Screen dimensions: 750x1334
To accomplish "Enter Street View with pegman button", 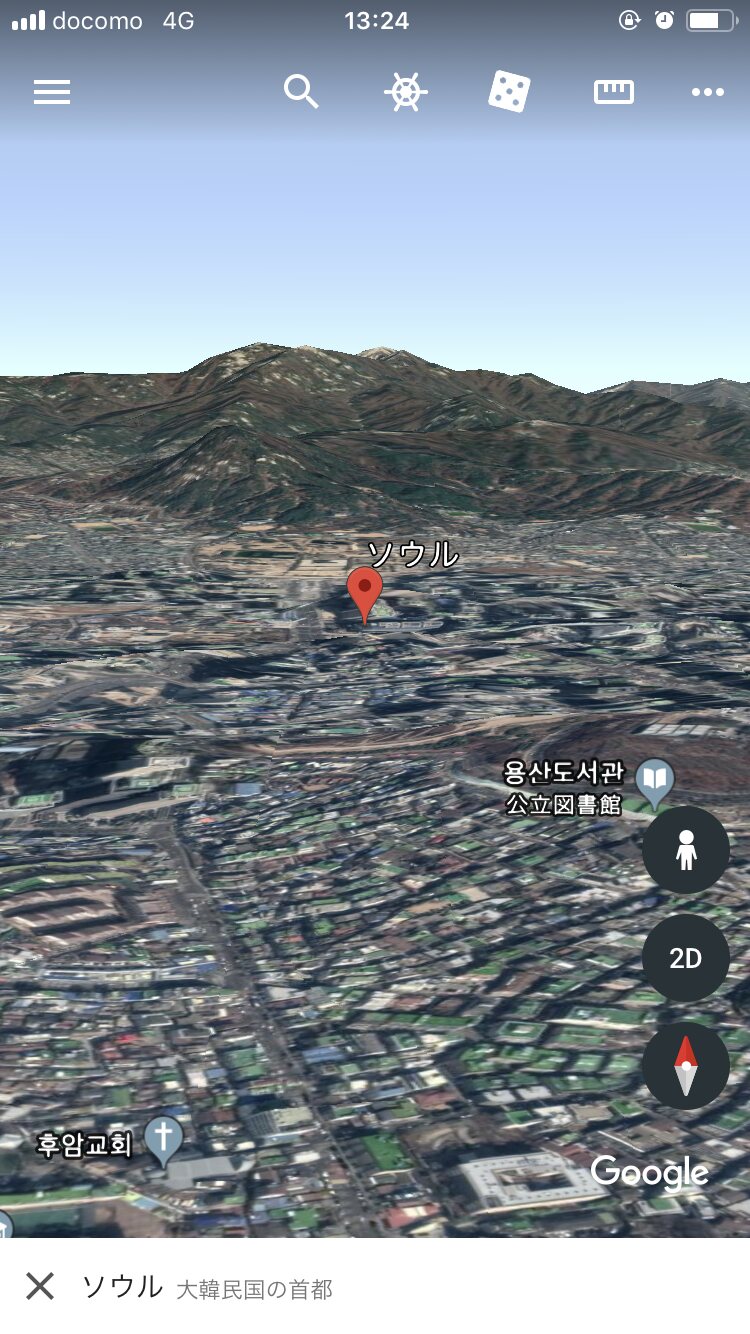I will [685, 850].
